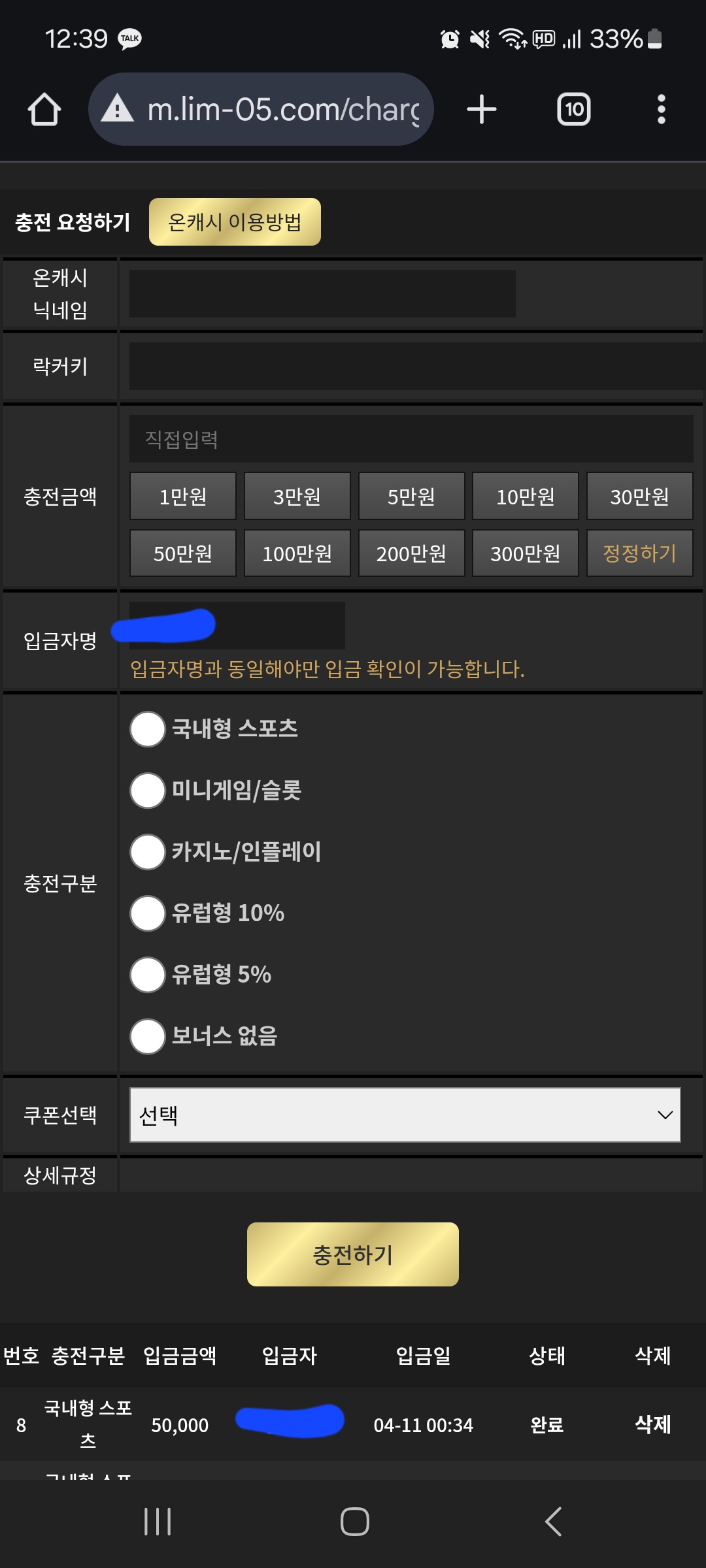The height and width of the screenshot is (1568, 706).
Task: Focus the 직접입력 amount field
Action: pyautogui.click(x=411, y=439)
